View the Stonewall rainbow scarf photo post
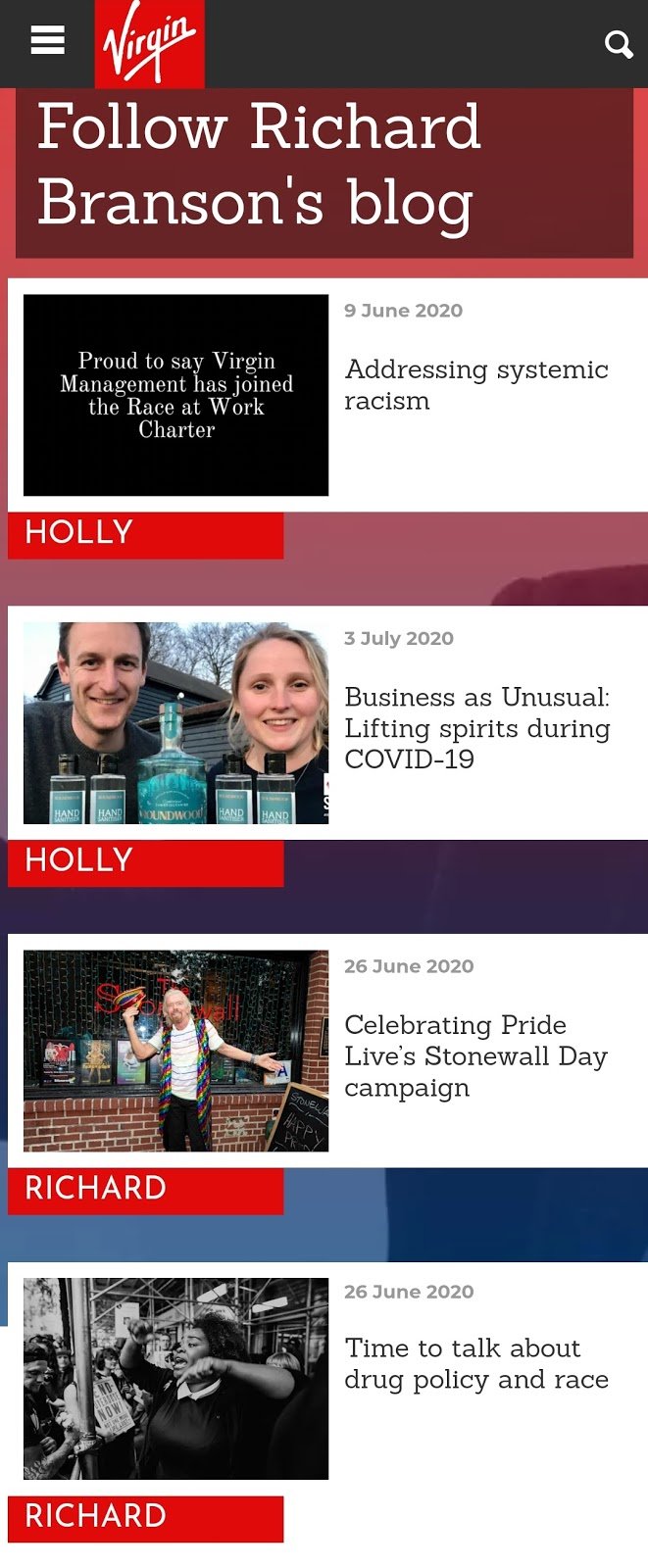Screen dimensions: 648x1568 pyautogui.click(x=176, y=1051)
